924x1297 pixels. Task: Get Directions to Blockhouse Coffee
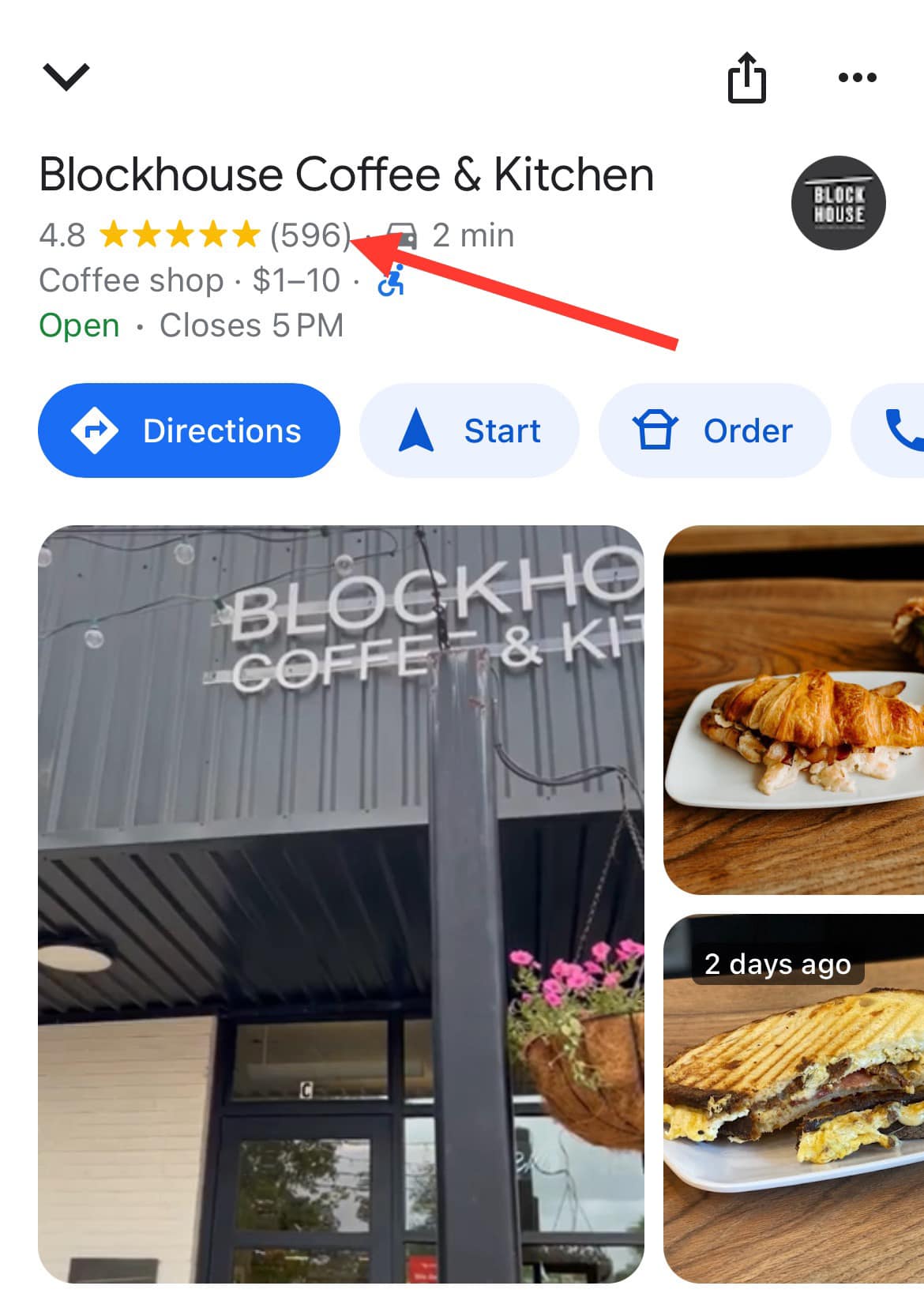(x=189, y=430)
